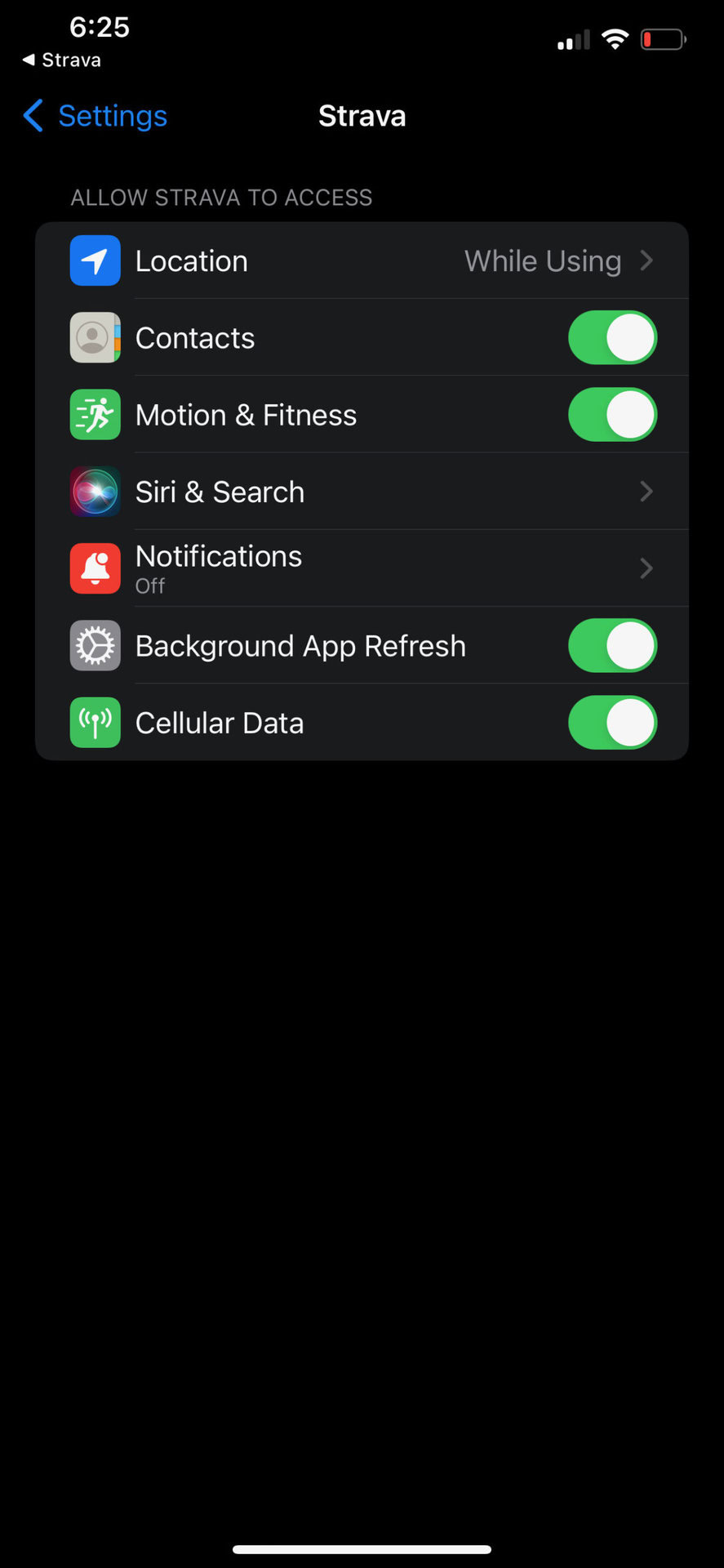Turn off Contacts access
Screen dimensions: 724x1568
click(x=611, y=338)
